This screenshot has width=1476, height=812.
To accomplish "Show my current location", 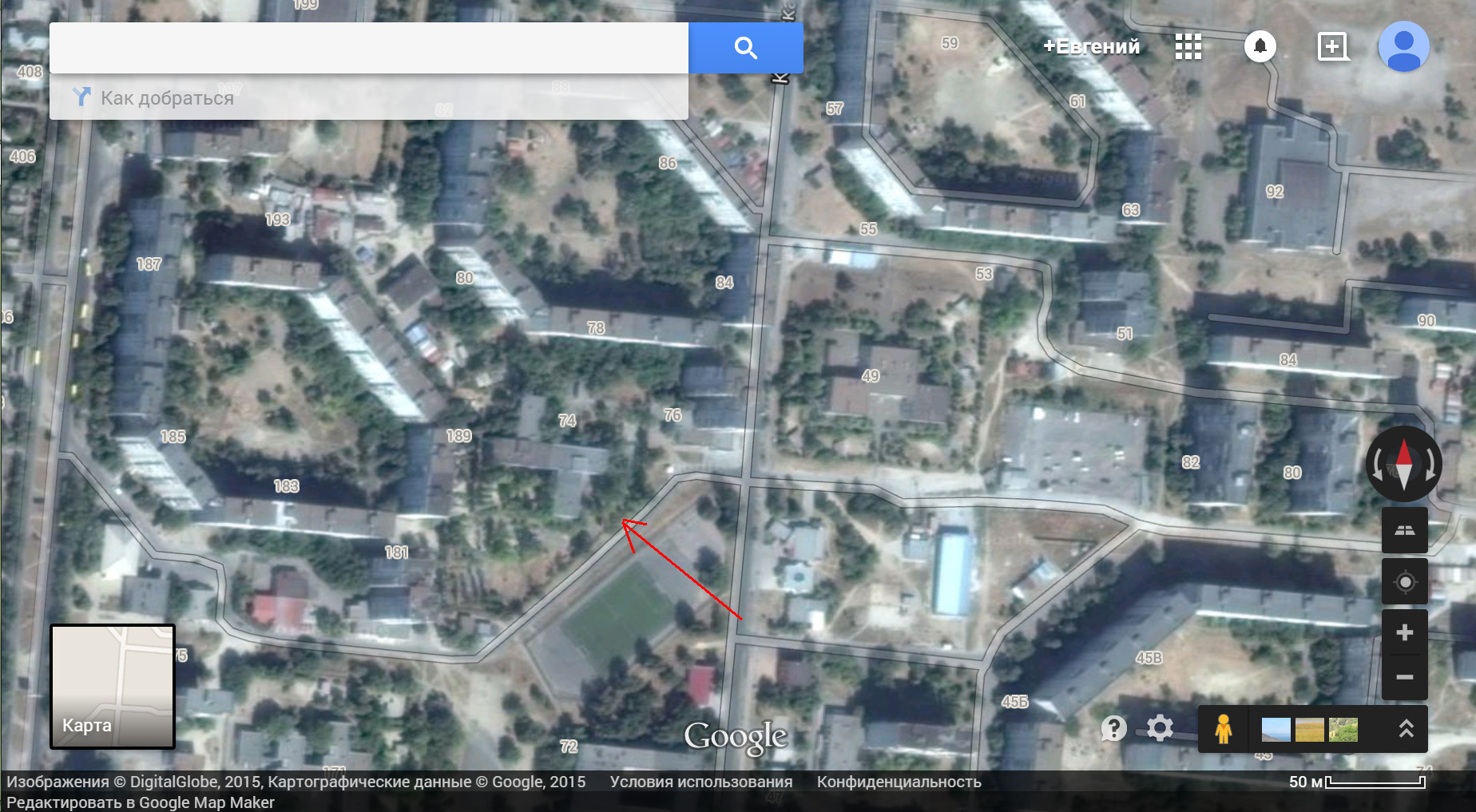I will tap(1405, 581).
